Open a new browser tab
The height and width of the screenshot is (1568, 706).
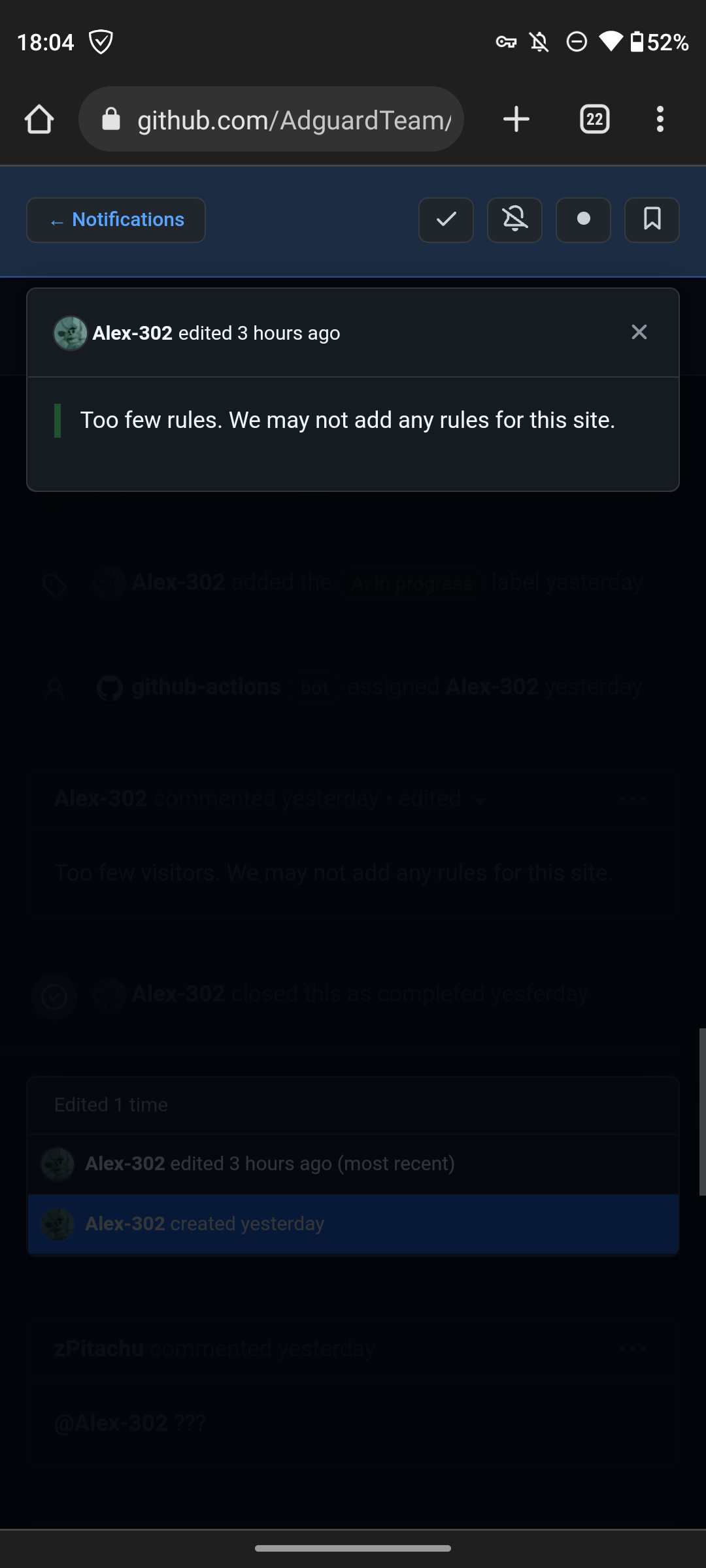click(x=516, y=120)
